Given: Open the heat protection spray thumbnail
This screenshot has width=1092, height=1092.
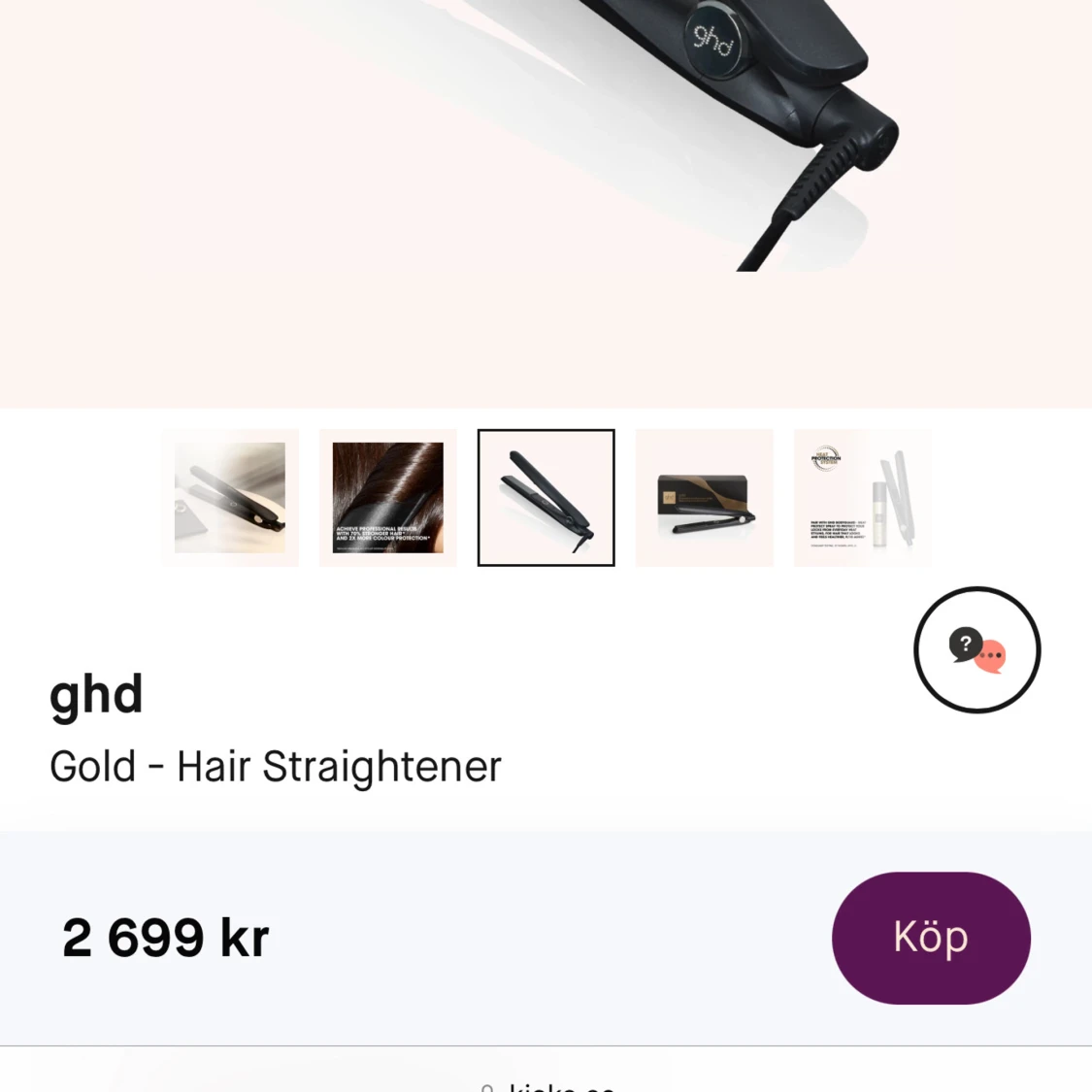Looking at the screenshot, I should coord(862,498).
